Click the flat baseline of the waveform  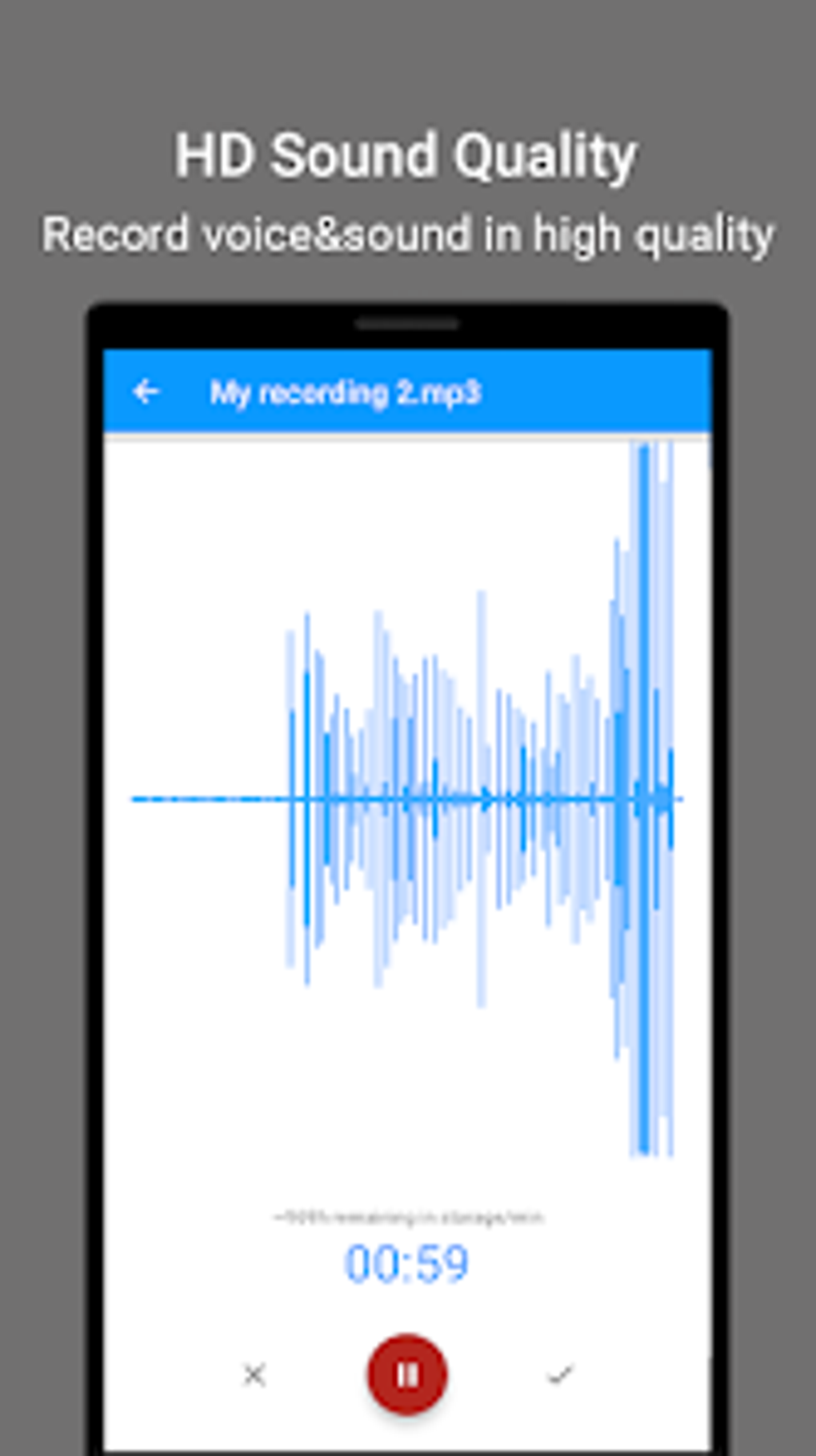pos(200,799)
